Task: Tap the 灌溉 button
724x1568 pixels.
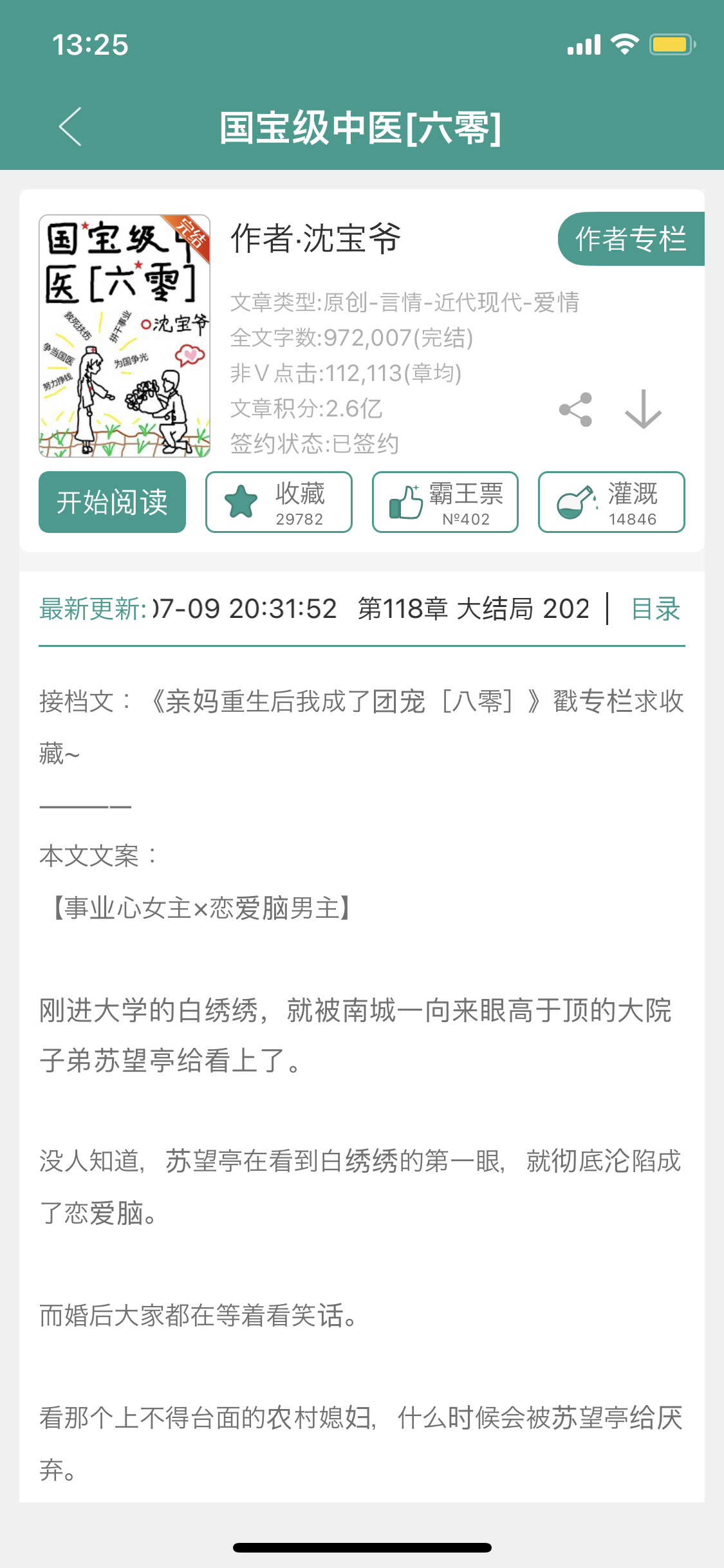Action: [x=611, y=502]
